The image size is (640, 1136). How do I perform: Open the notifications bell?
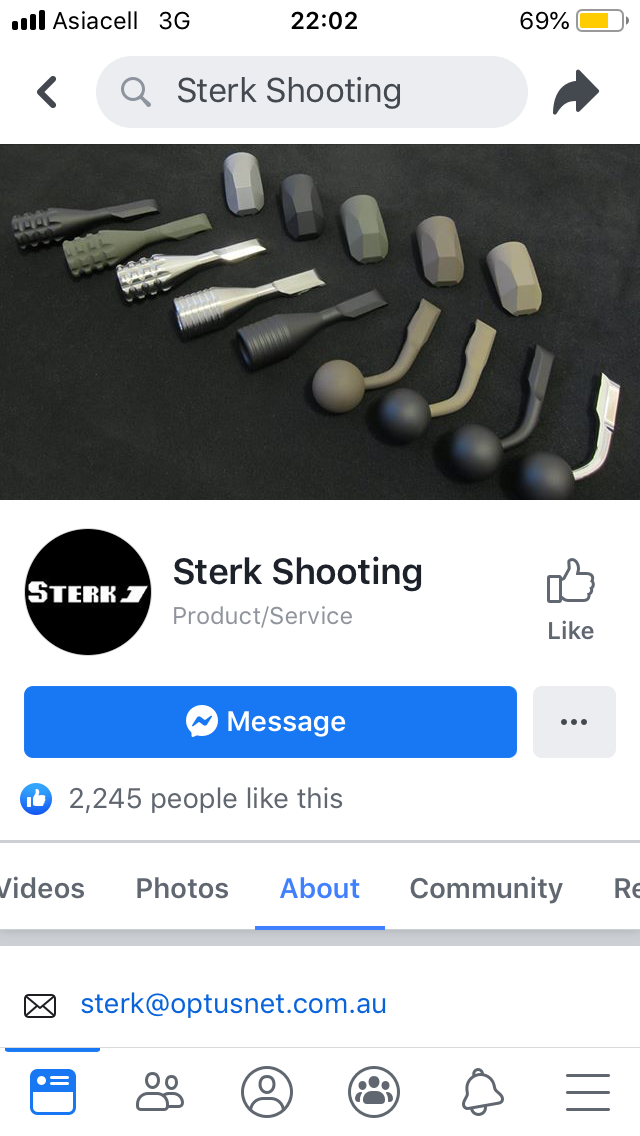(x=482, y=1091)
